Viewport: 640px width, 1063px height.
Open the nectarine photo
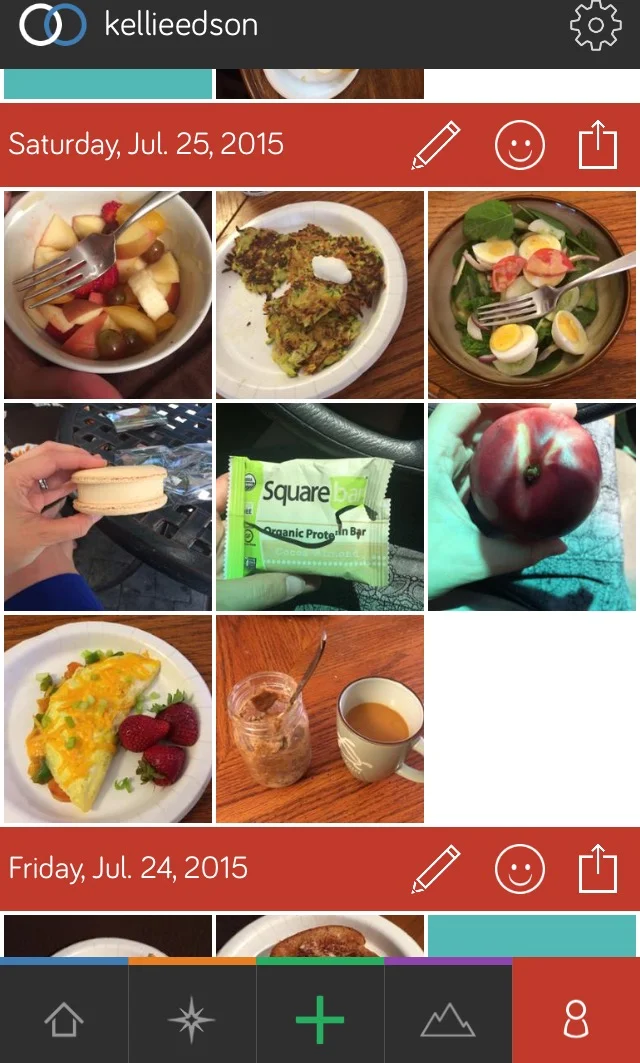point(532,507)
